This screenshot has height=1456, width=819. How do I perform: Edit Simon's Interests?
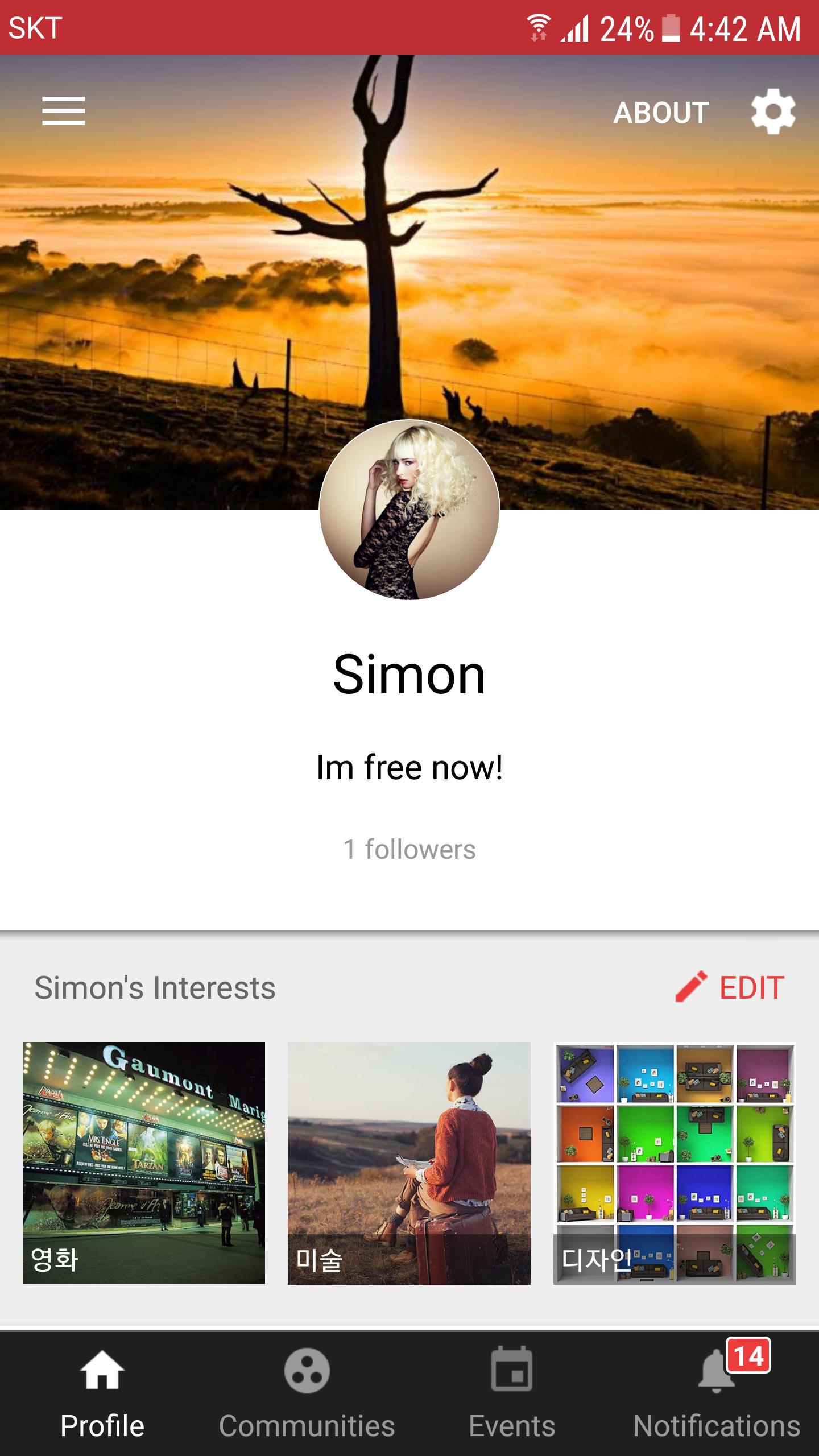(x=731, y=987)
